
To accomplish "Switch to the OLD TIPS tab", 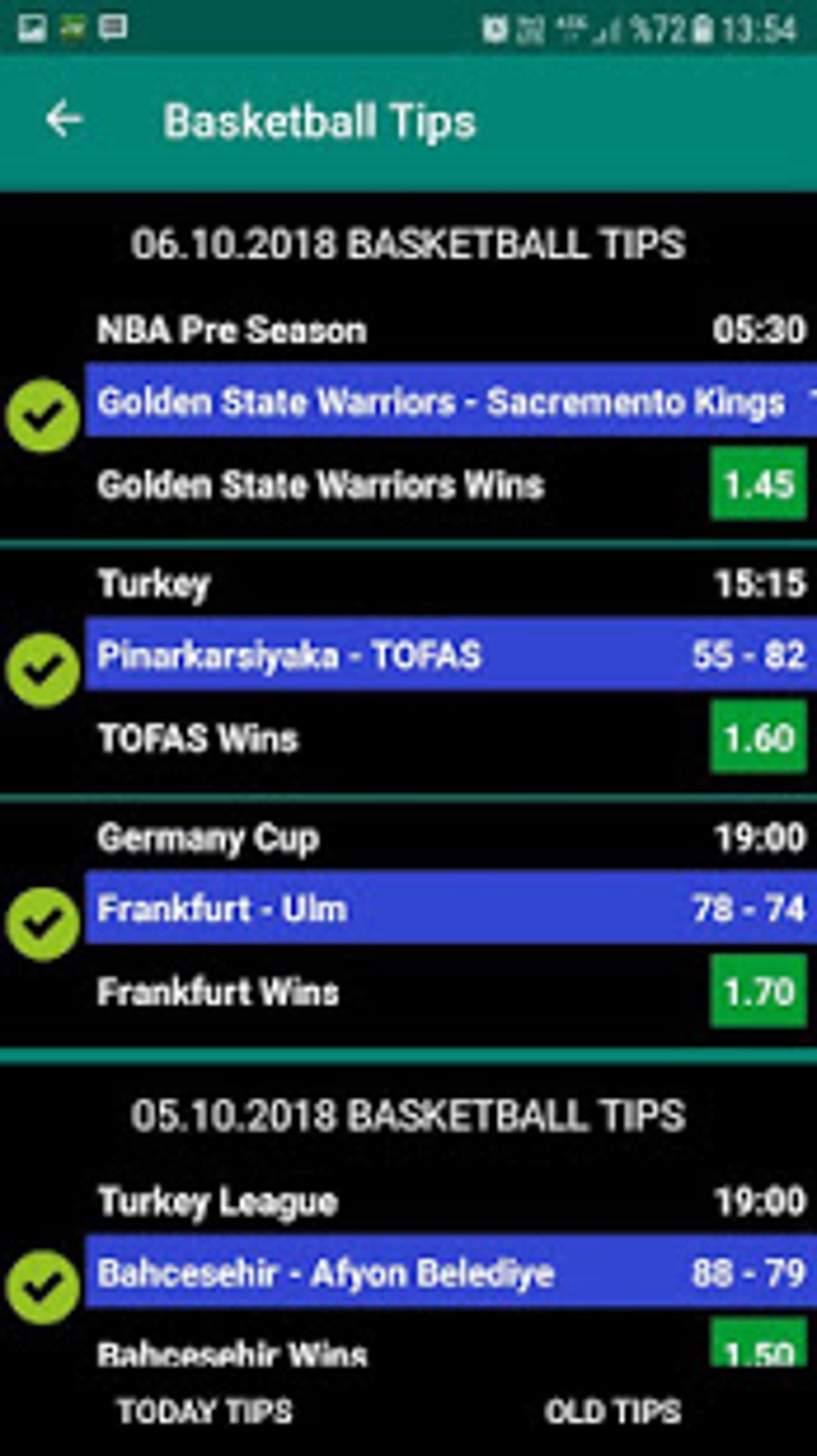I will pos(613,1411).
